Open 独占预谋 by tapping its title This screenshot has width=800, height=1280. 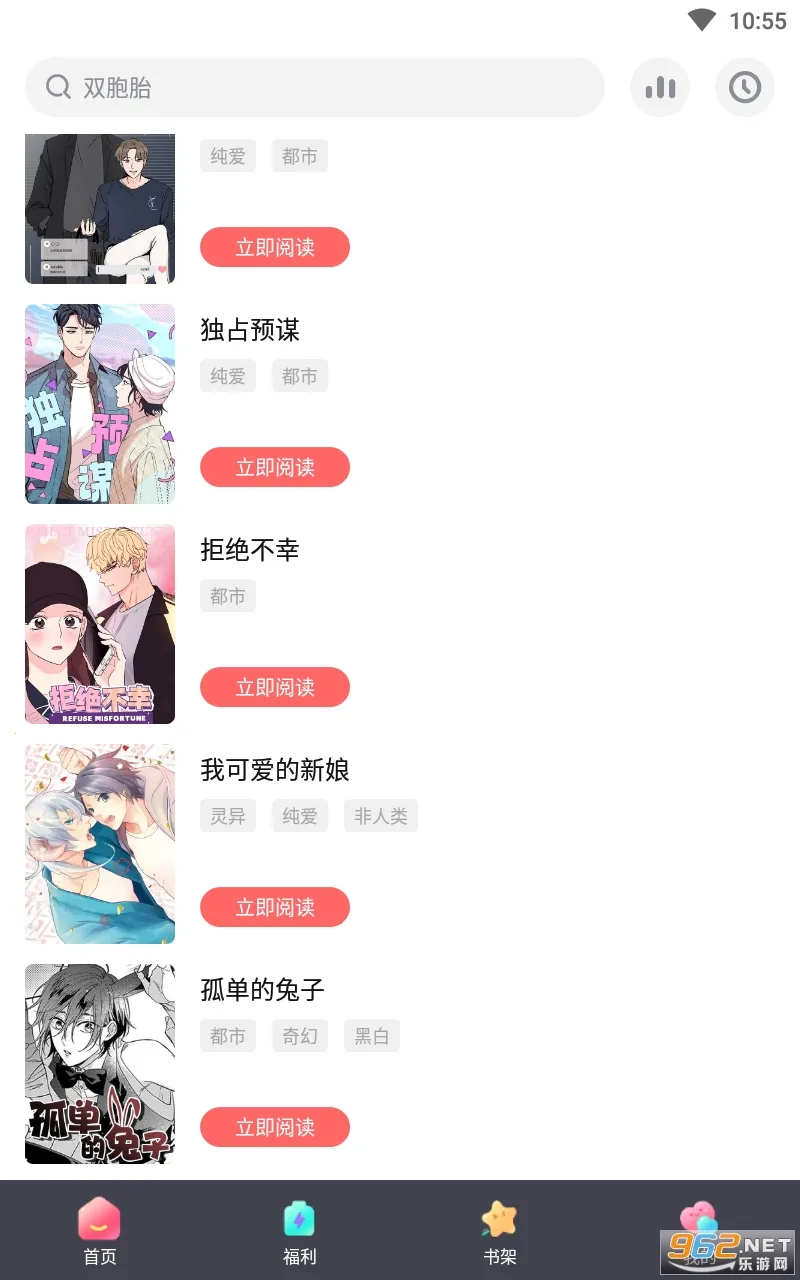pos(250,331)
